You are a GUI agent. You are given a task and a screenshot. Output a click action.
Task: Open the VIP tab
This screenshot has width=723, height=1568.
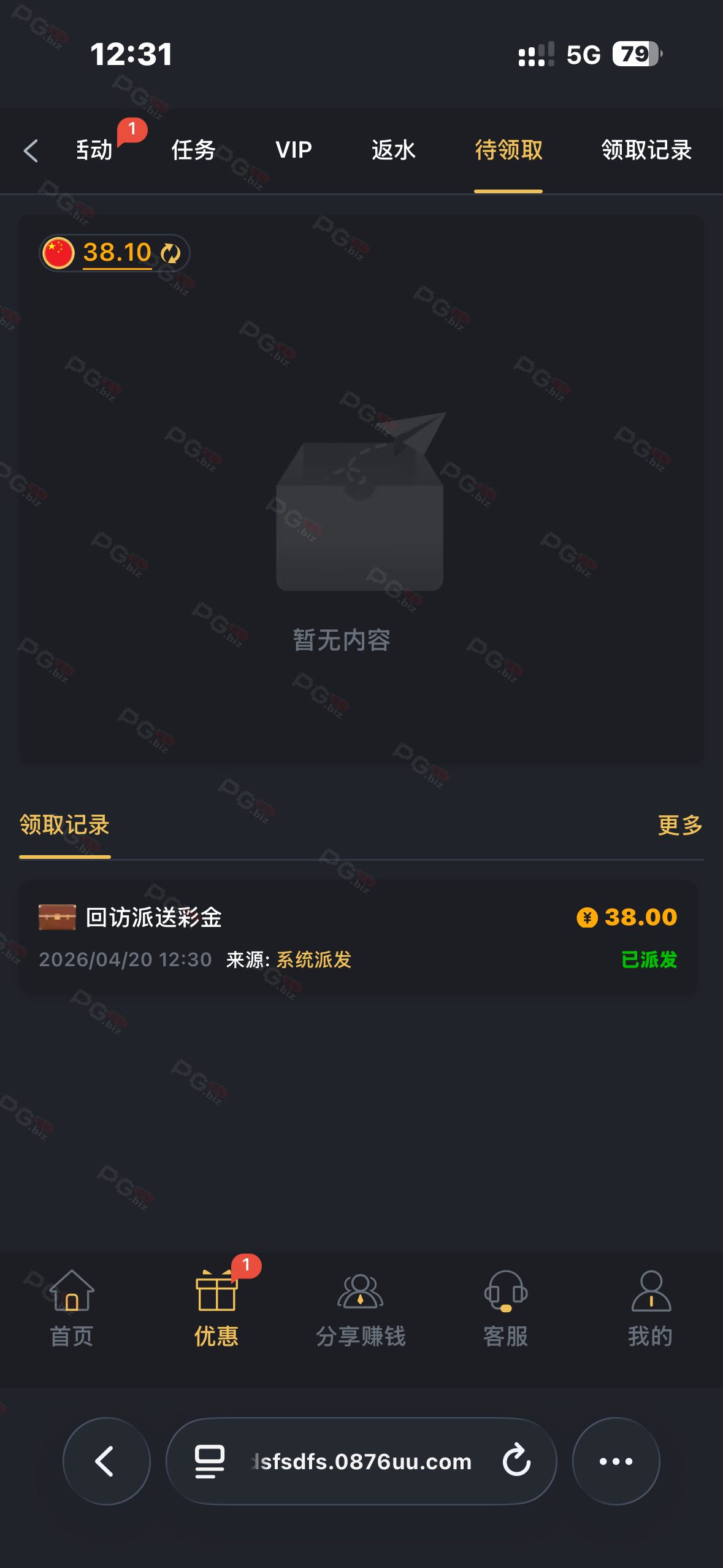pyautogui.click(x=294, y=150)
